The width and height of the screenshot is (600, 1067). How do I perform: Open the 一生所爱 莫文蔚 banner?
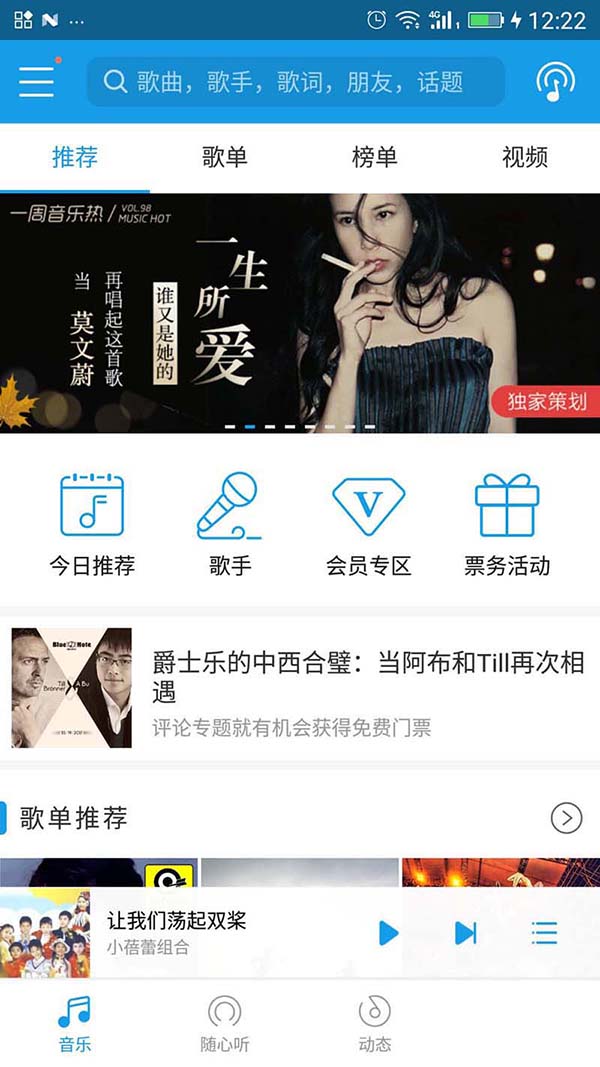tap(300, 312)
